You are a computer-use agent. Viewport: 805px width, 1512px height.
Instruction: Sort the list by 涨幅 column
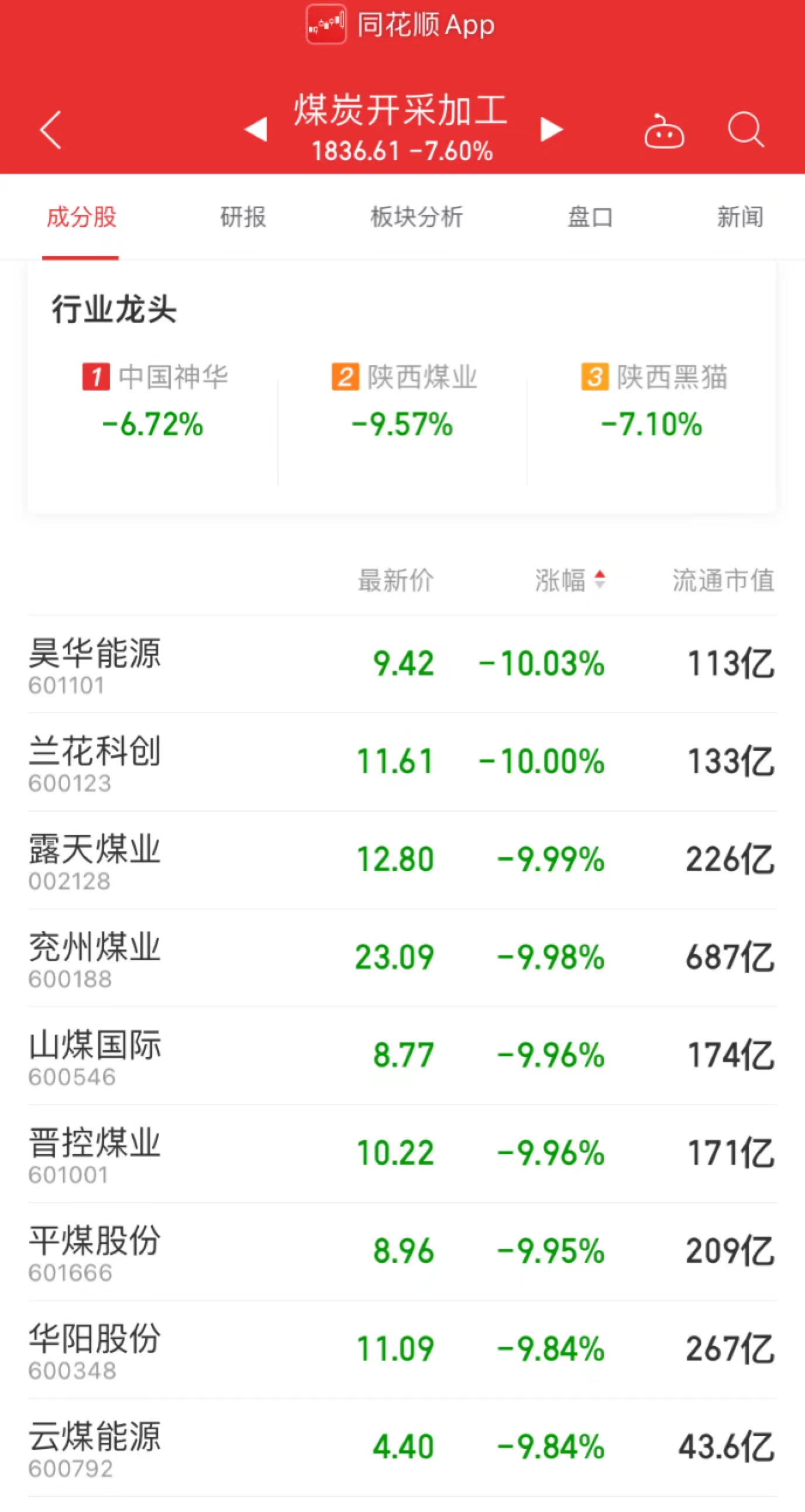click(x=569, y=581)
